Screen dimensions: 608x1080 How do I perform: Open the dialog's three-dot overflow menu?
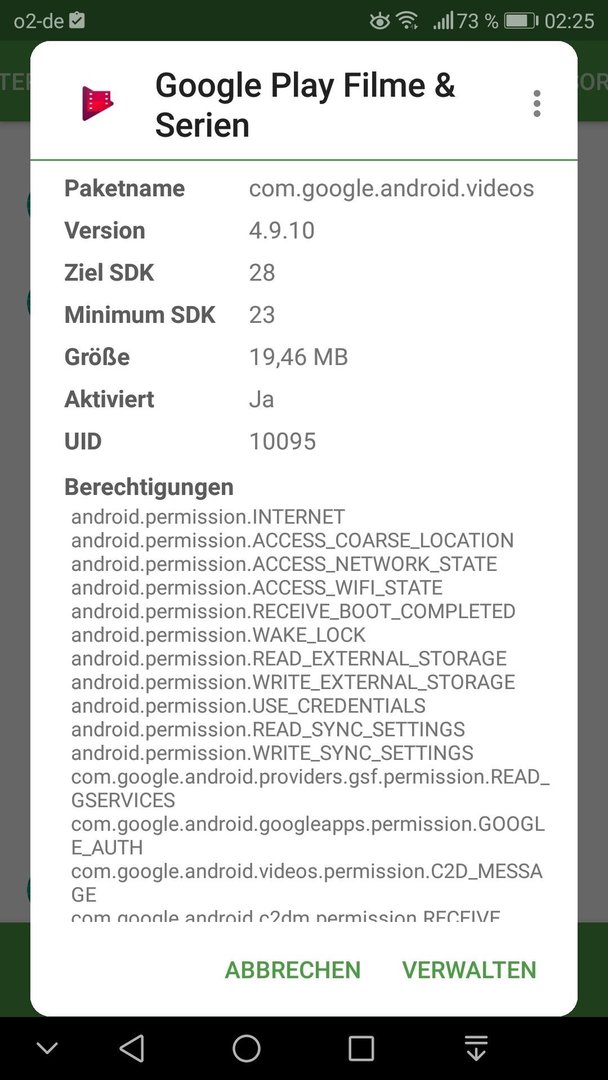pyautogui.click(x=536, y=104)
